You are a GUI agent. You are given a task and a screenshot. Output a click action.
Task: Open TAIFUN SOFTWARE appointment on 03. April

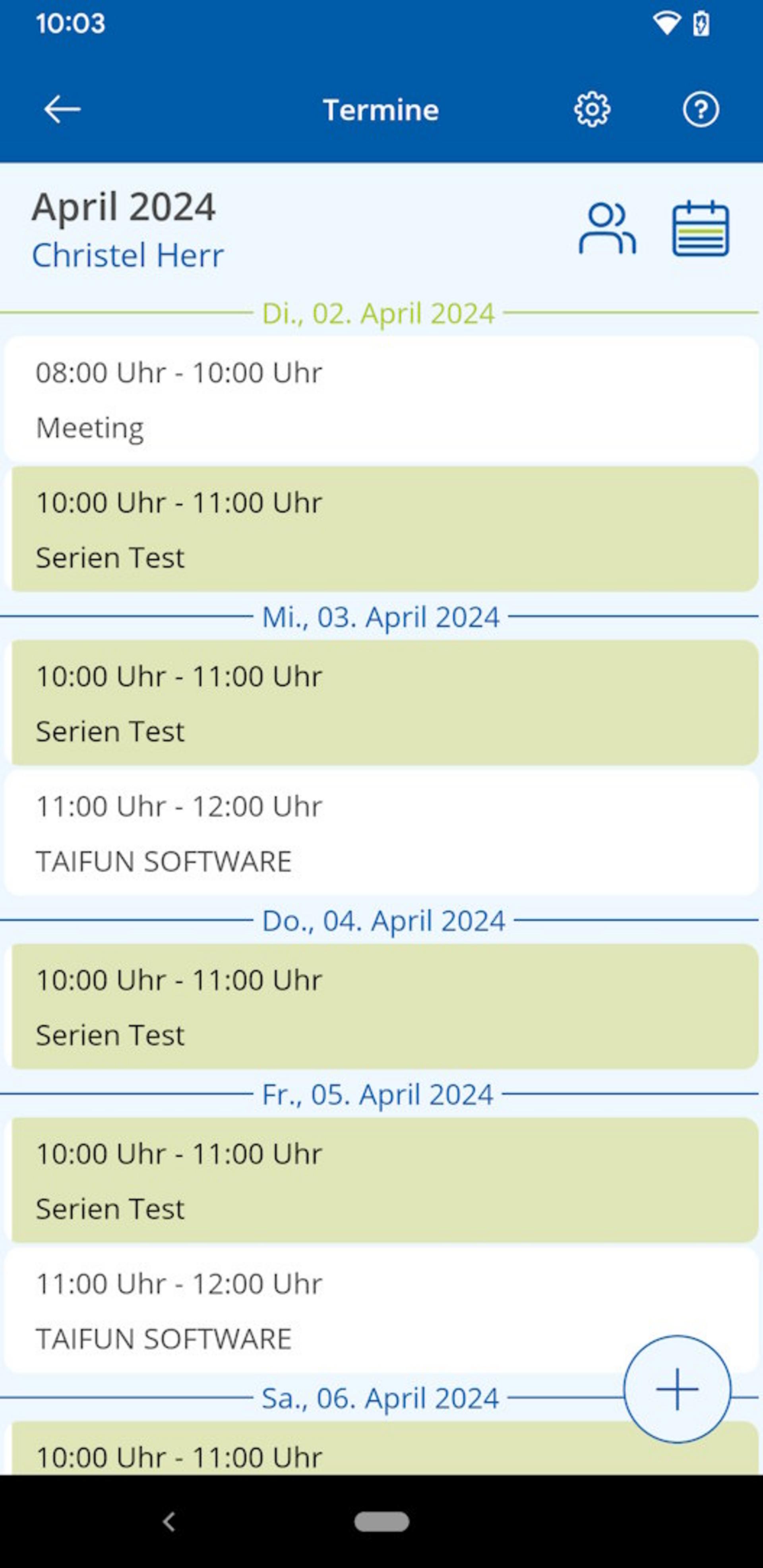(x=381, y=833)
